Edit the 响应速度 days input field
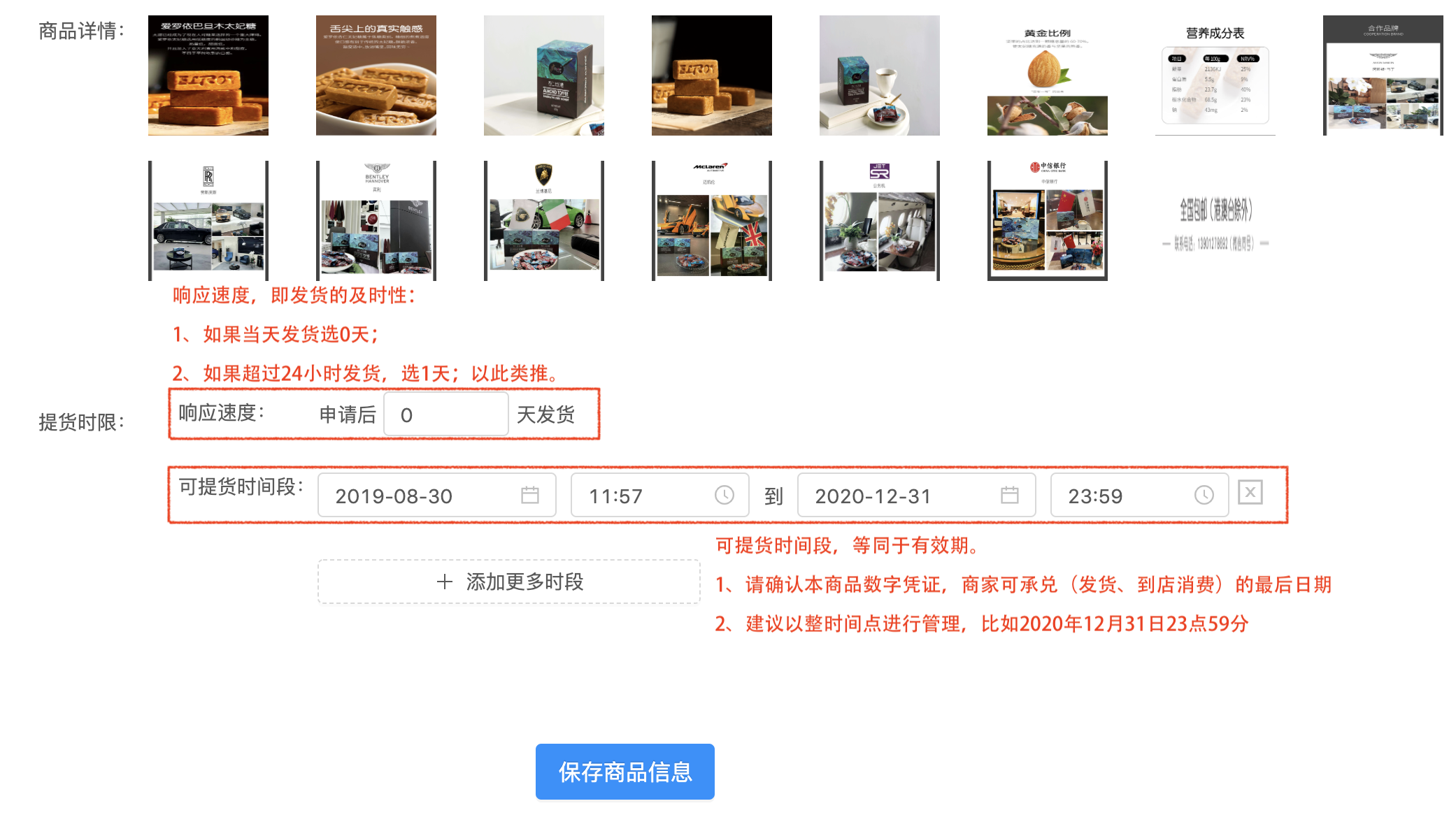This screenshot has height=822, width=1456. click(445, 414)
